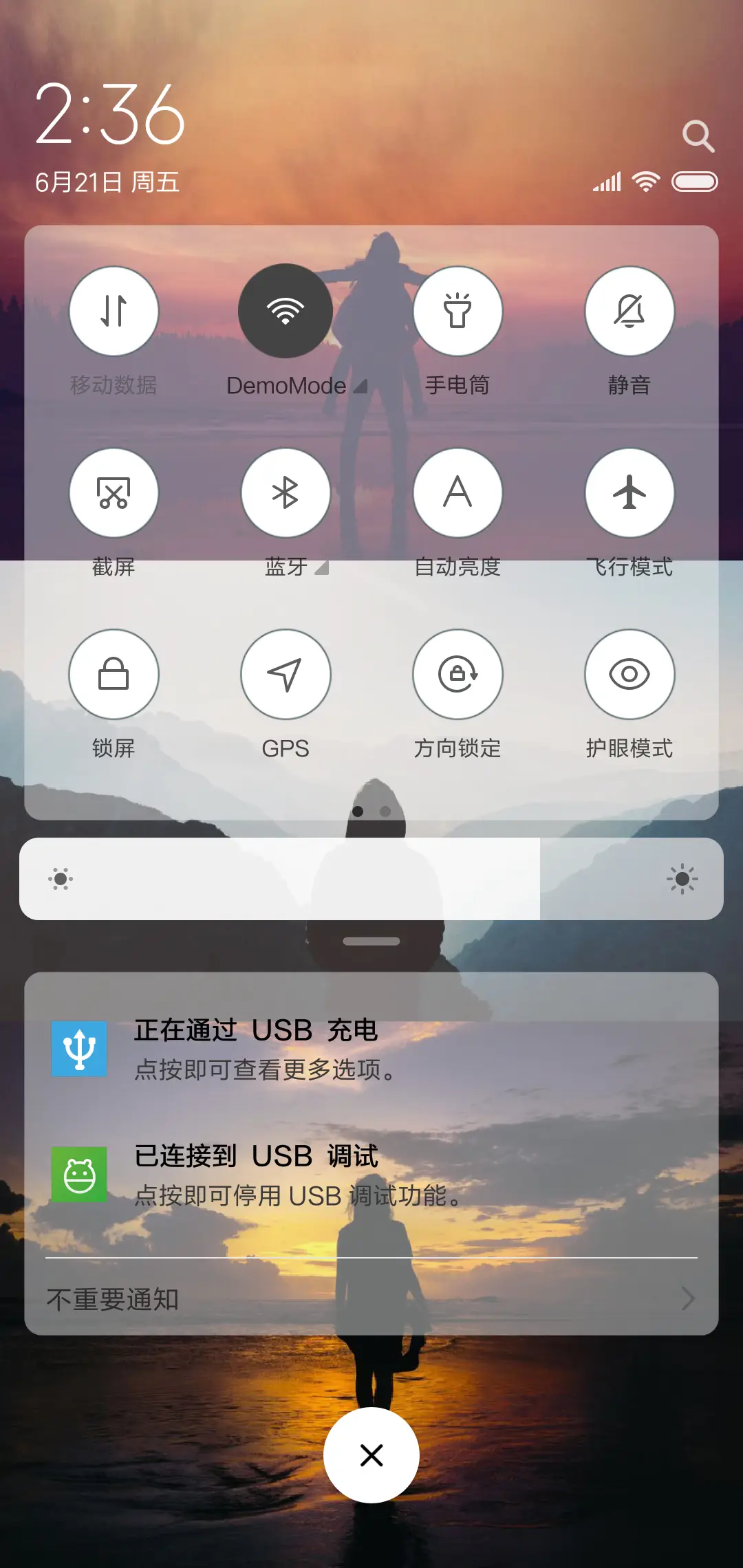Viewport: 743px width, 1568px height.
Task: Turn on airplane mode
Action: [x=629, y=492]
